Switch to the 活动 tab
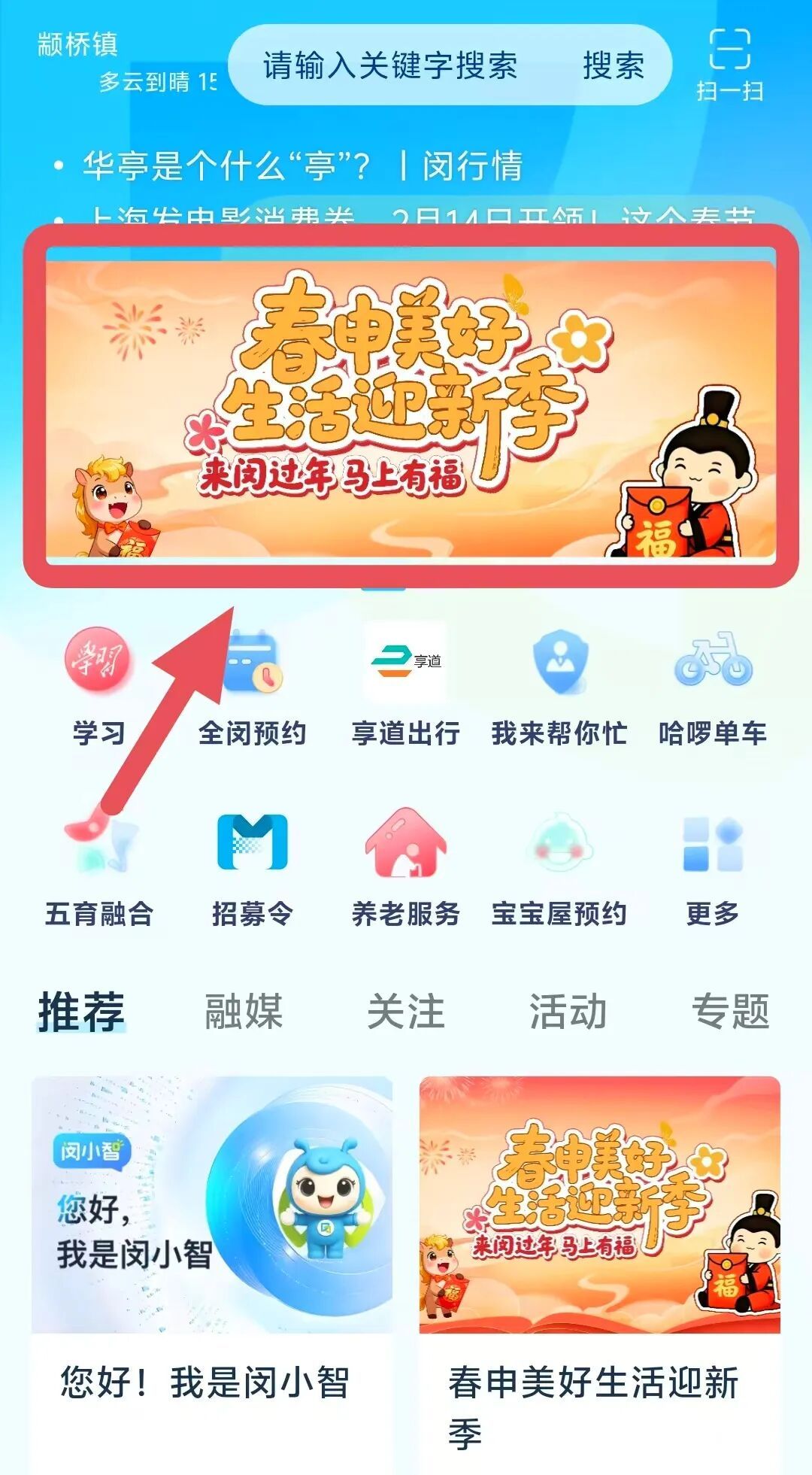Image resolution: width=812 pixels, height=1475 pixels. [x=568, y=1011]
